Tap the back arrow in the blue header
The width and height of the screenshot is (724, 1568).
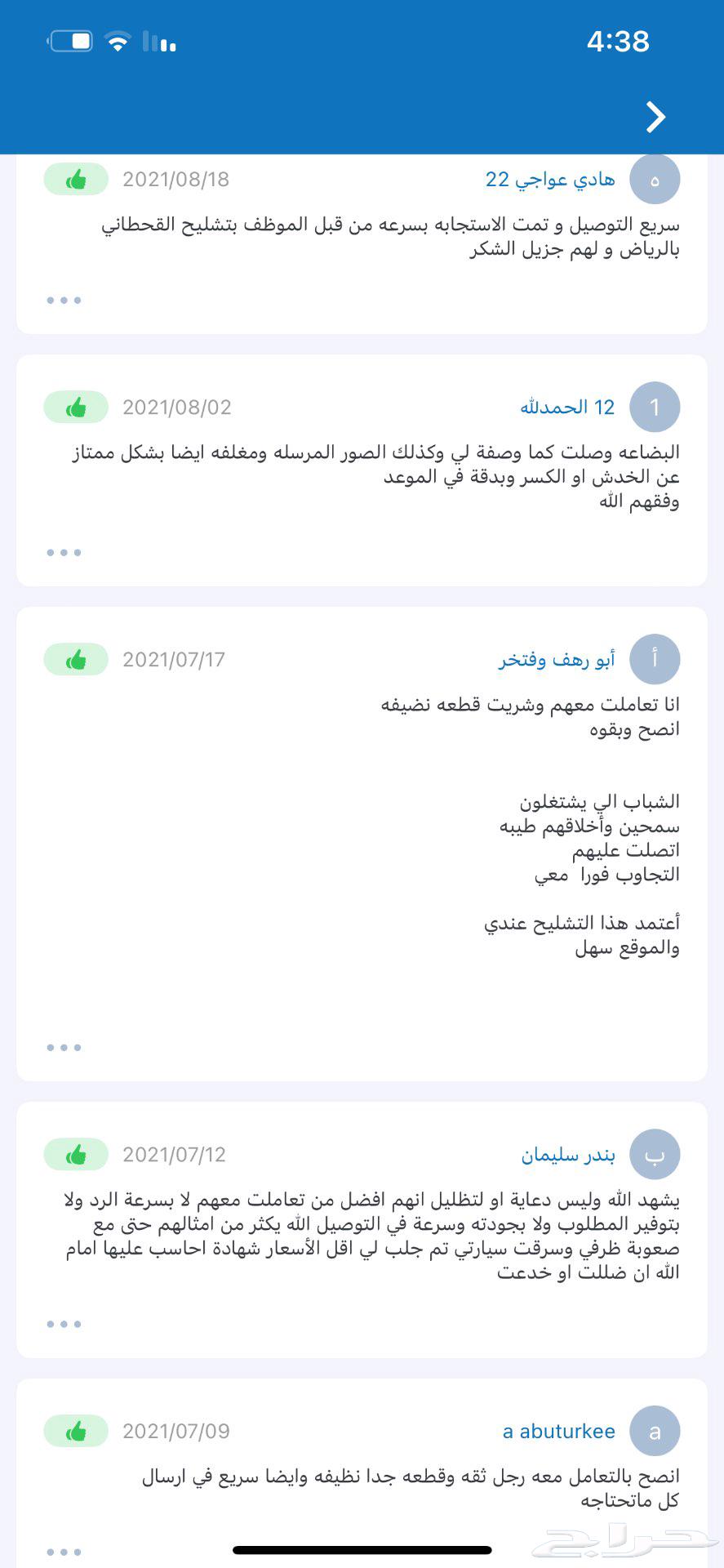(x=654, y=117)
